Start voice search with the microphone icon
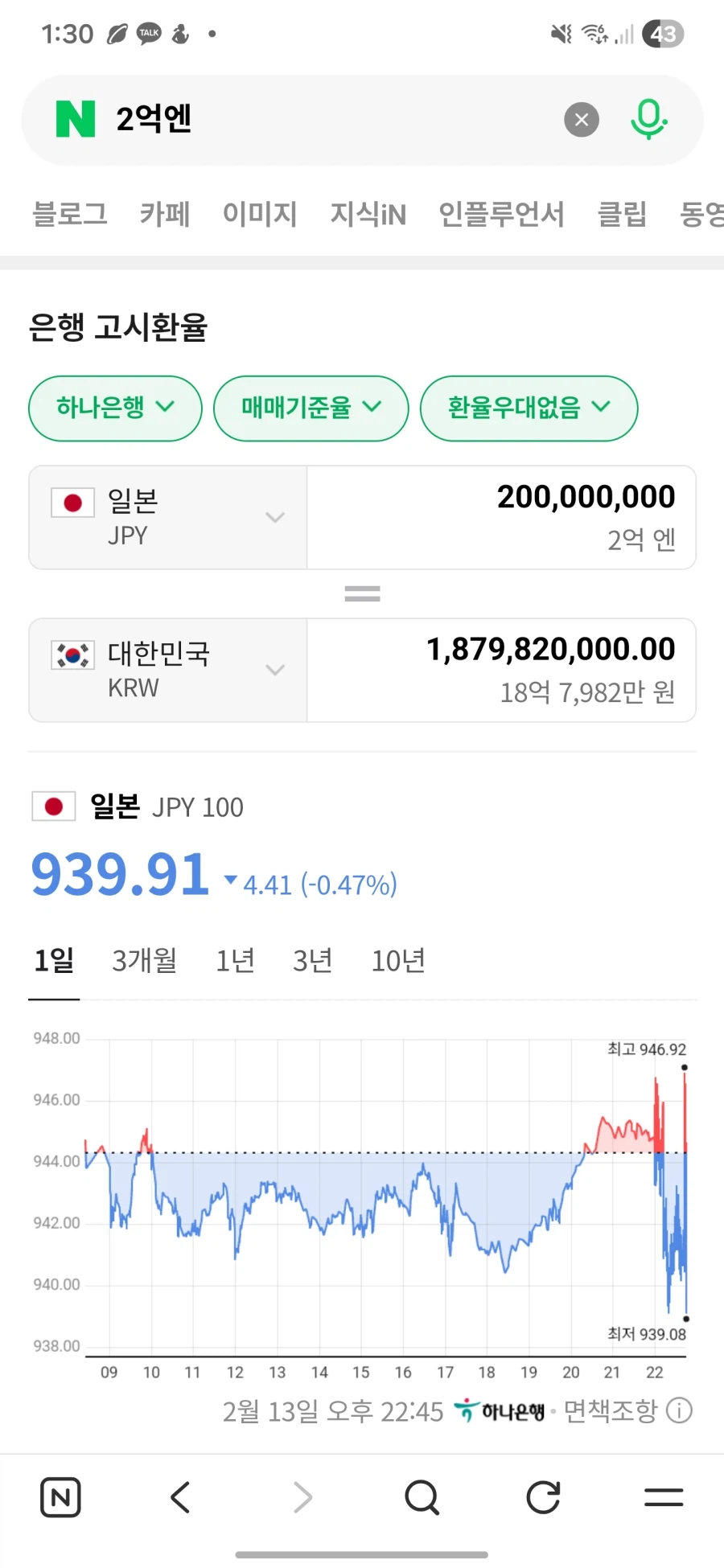Viewport: 724px width, 1568px height. click(649, 119)
